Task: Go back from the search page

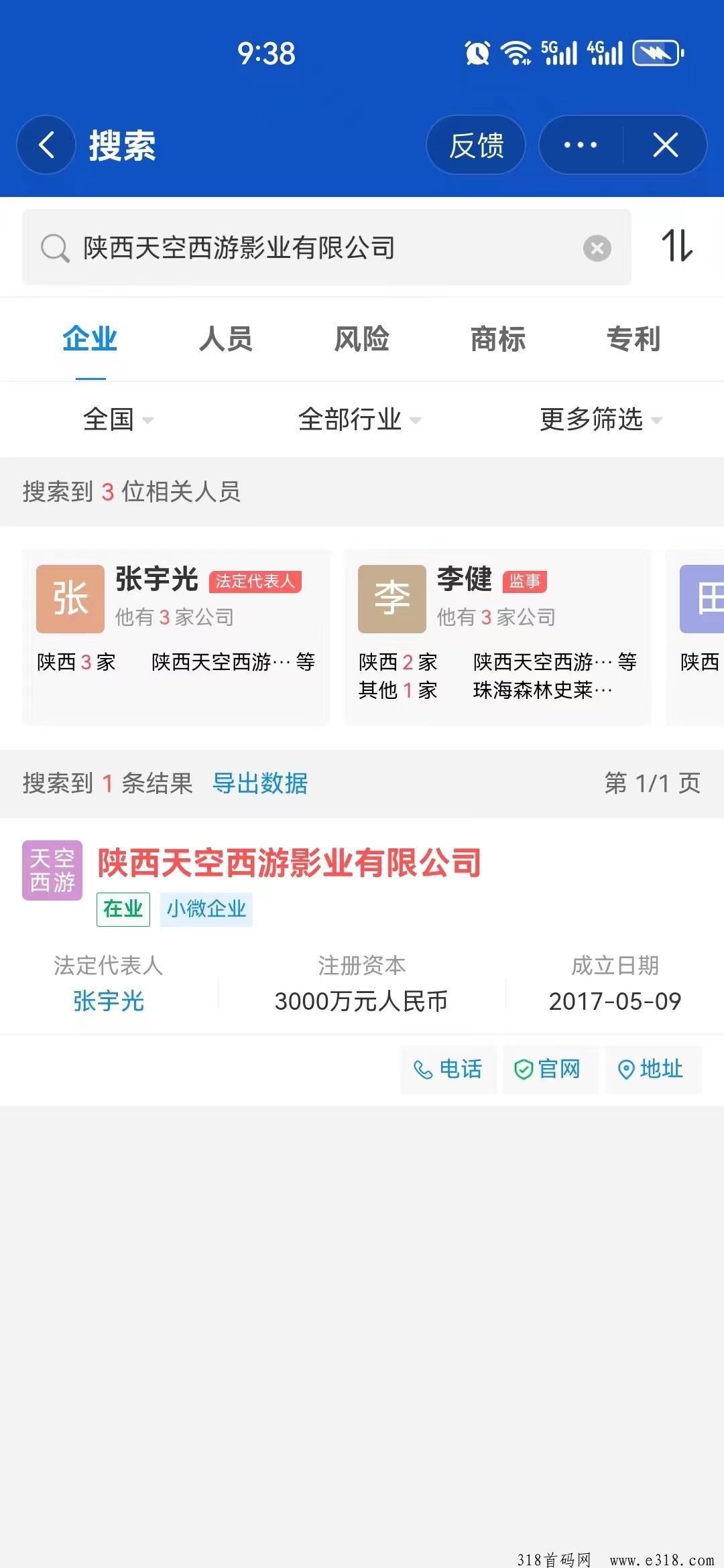Action: 46,145
